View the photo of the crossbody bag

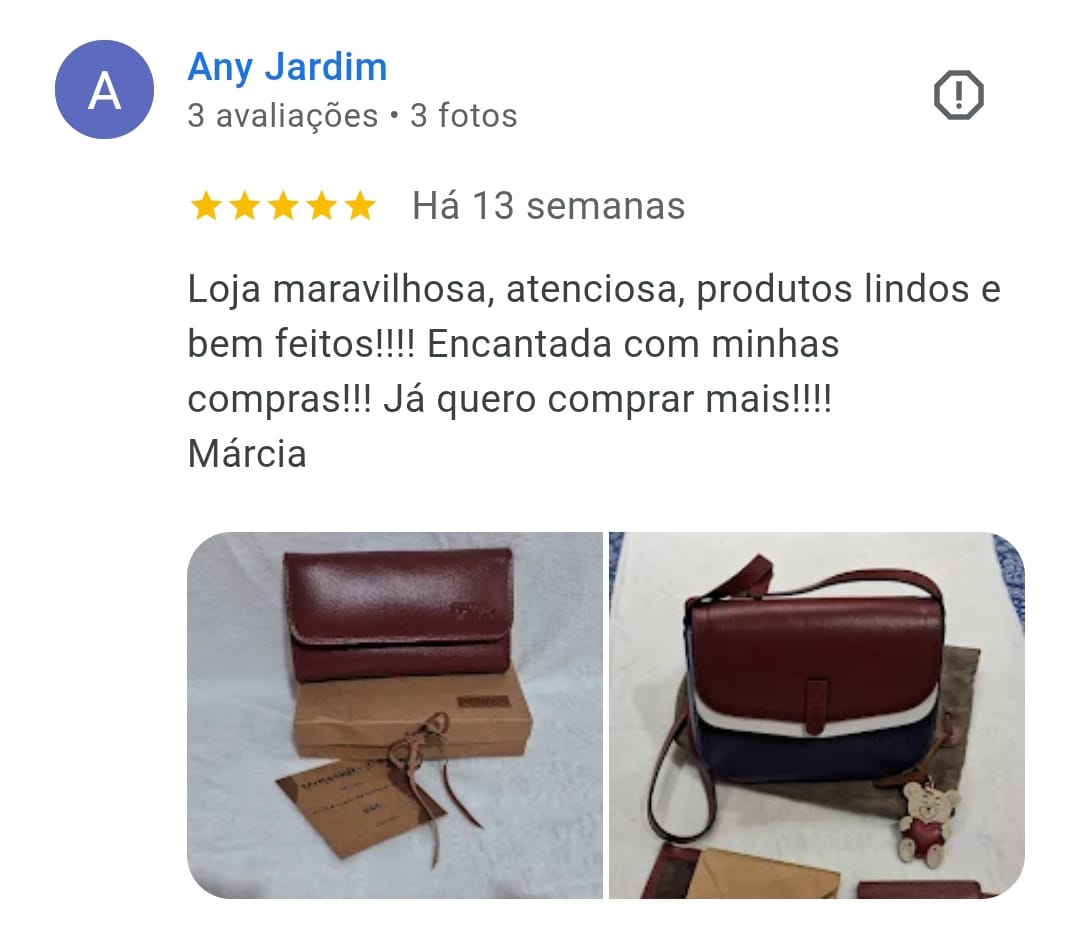click(x=817, y=715)
